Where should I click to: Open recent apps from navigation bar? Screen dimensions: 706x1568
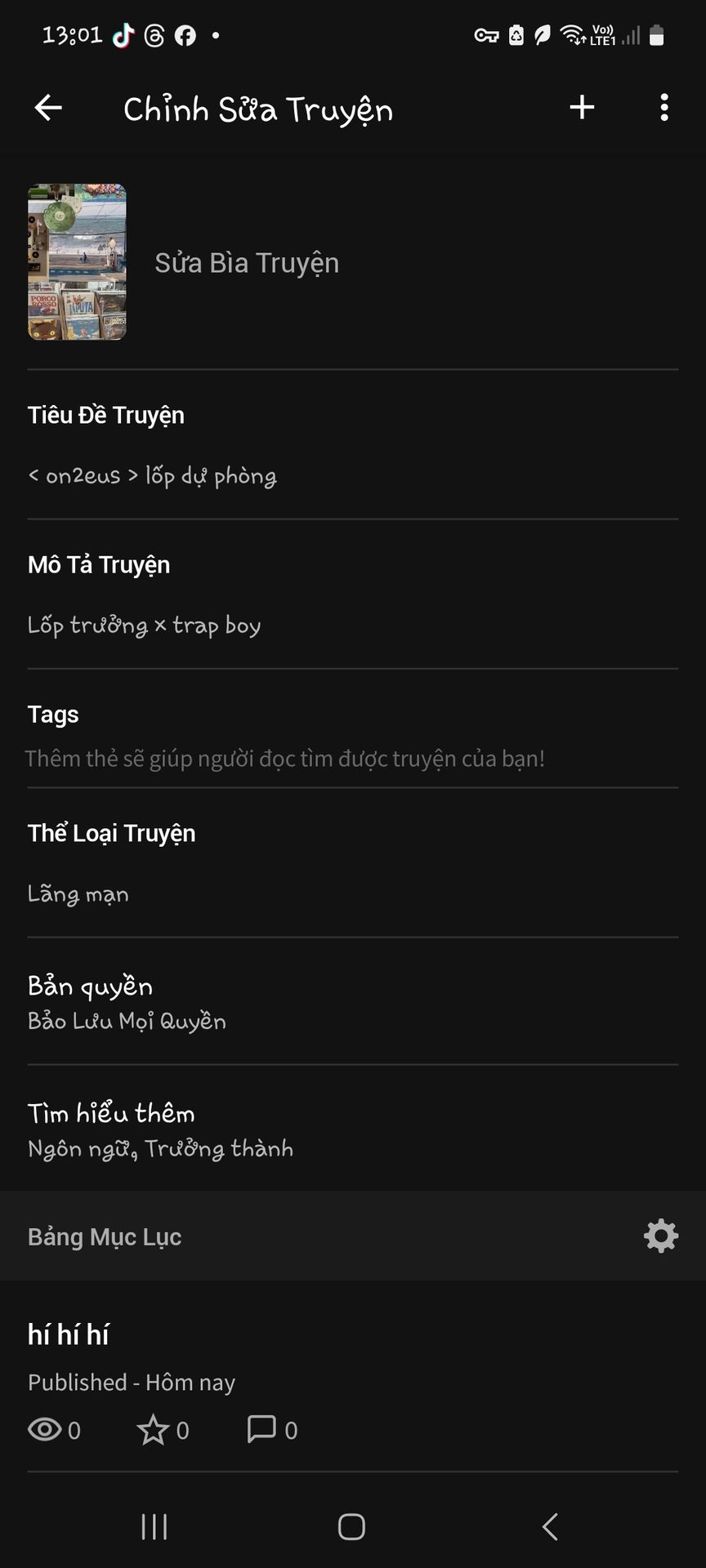pyautogui.click(x=154, y=1526)
